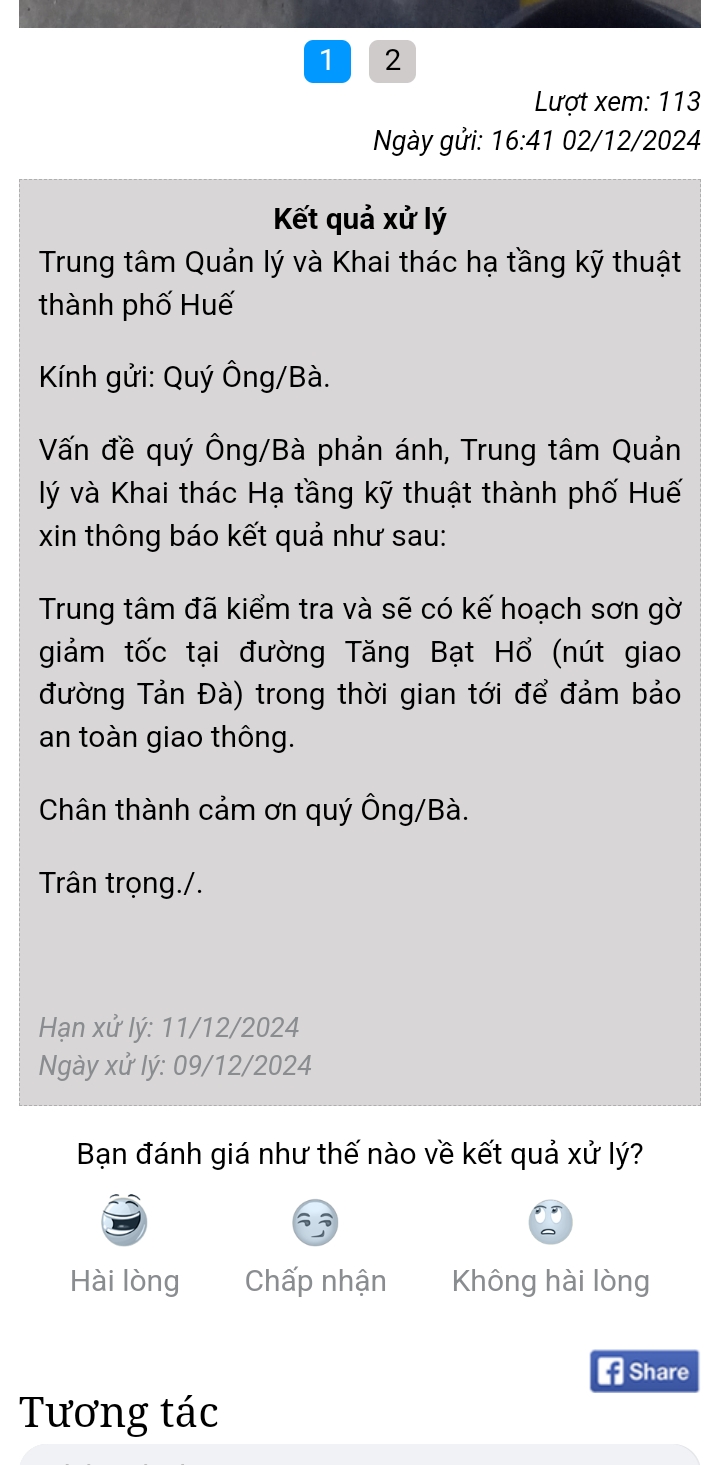Image resolution: width=720 pixels, height=1465 pixels.
Task: Select image page 1 indicator
Action: point(327,61)
